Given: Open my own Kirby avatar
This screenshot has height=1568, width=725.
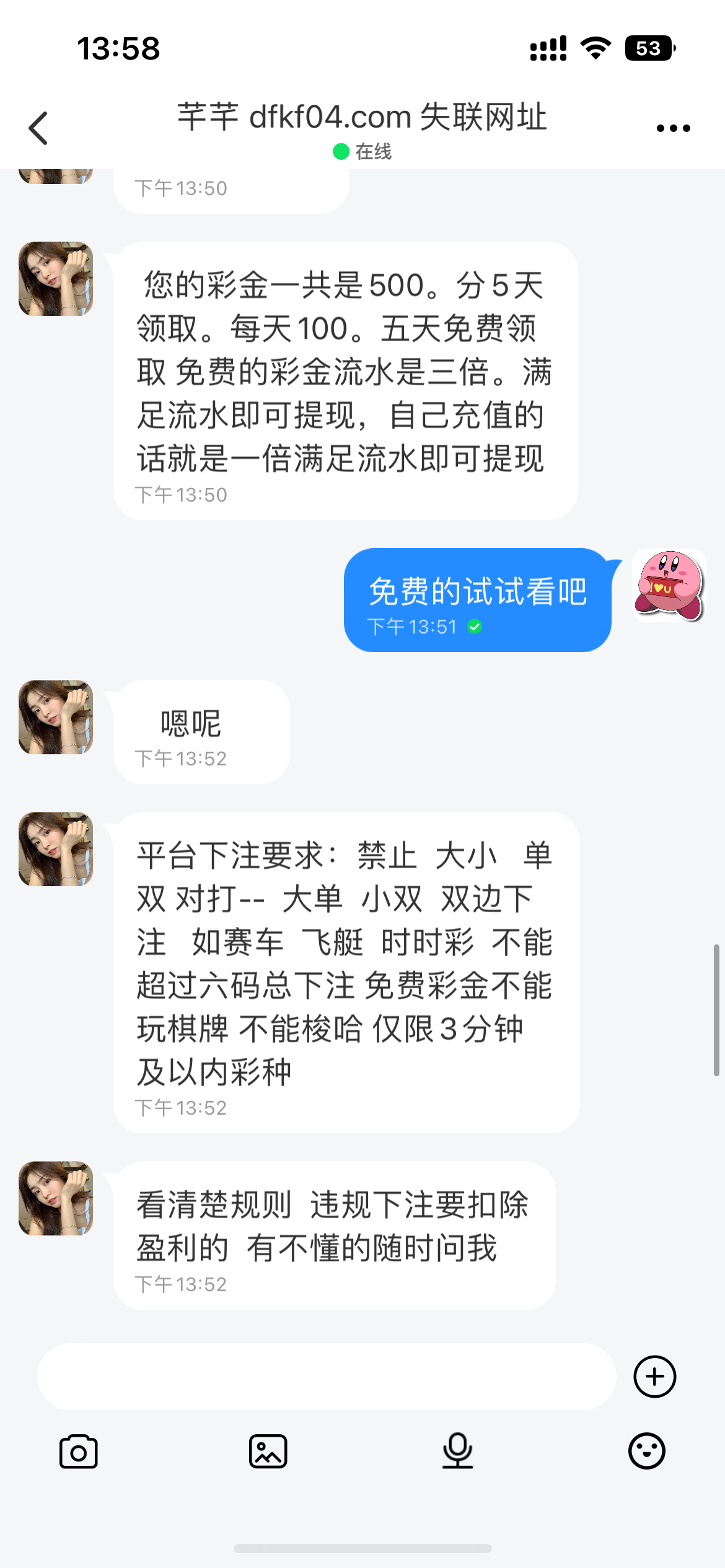Looking at the screenshot, I should click(669, 585).
